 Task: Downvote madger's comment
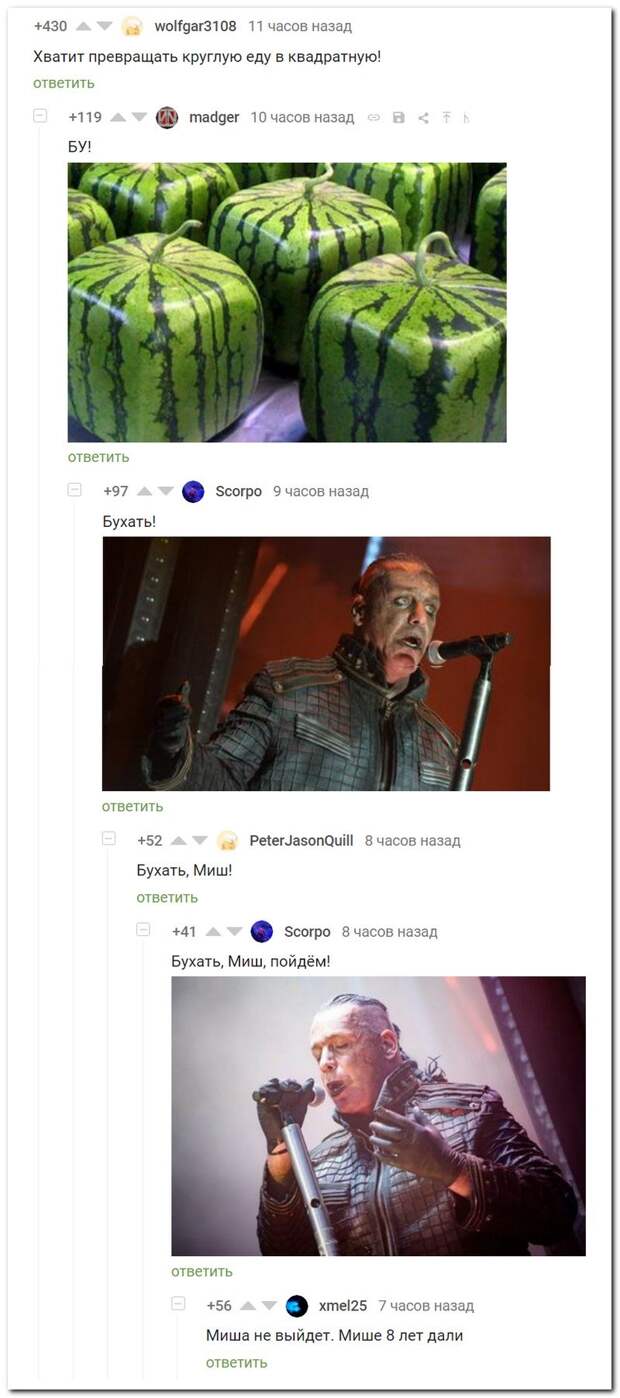[139, 118]
